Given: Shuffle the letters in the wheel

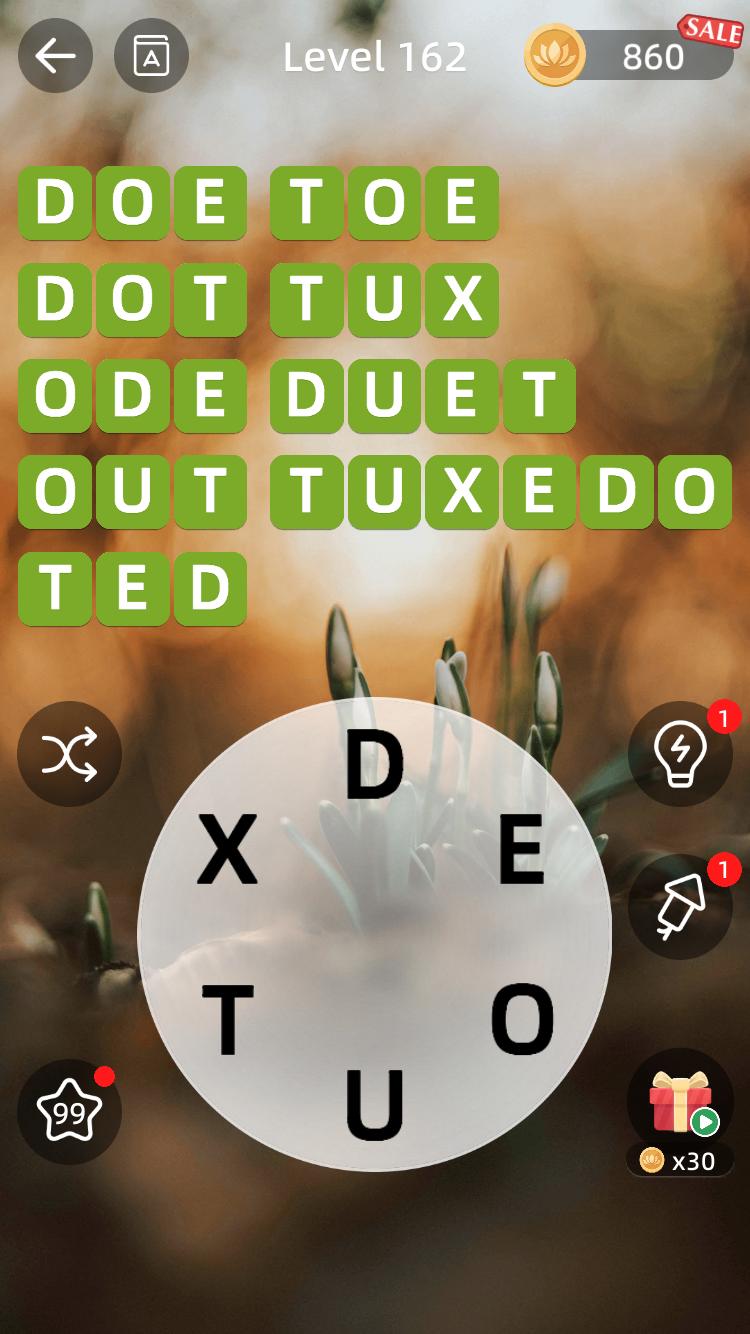Looking at the screenshot, I should [69, 754].
